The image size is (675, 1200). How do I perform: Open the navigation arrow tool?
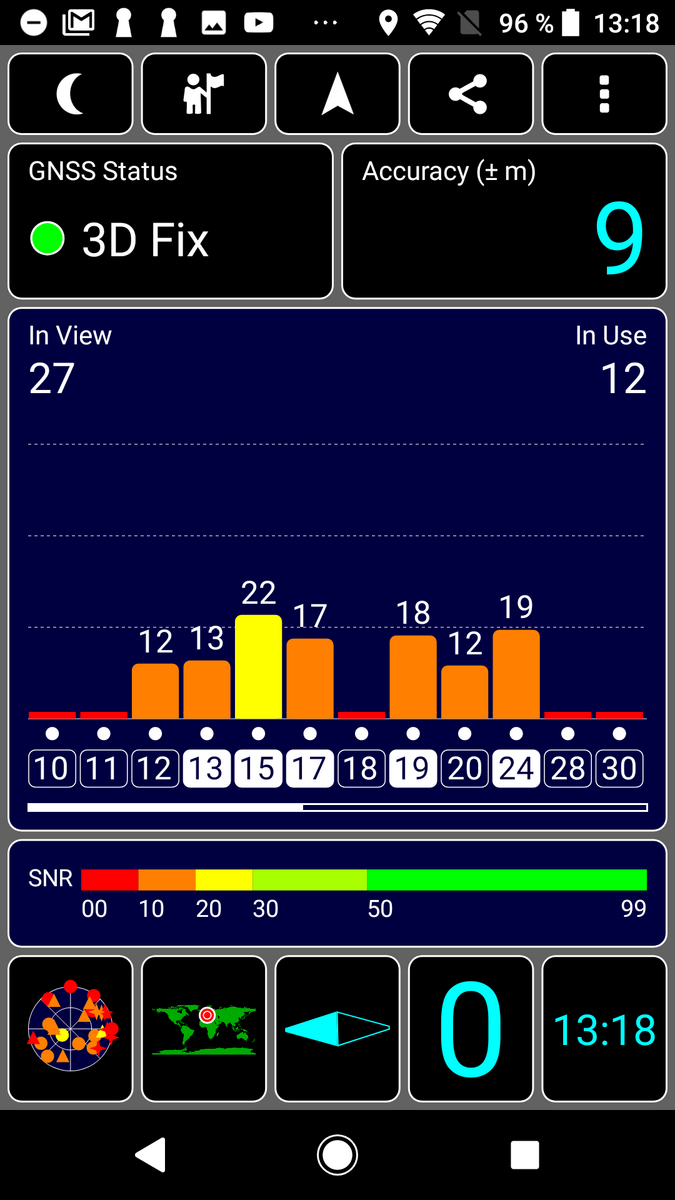click(x=337, y=94)
